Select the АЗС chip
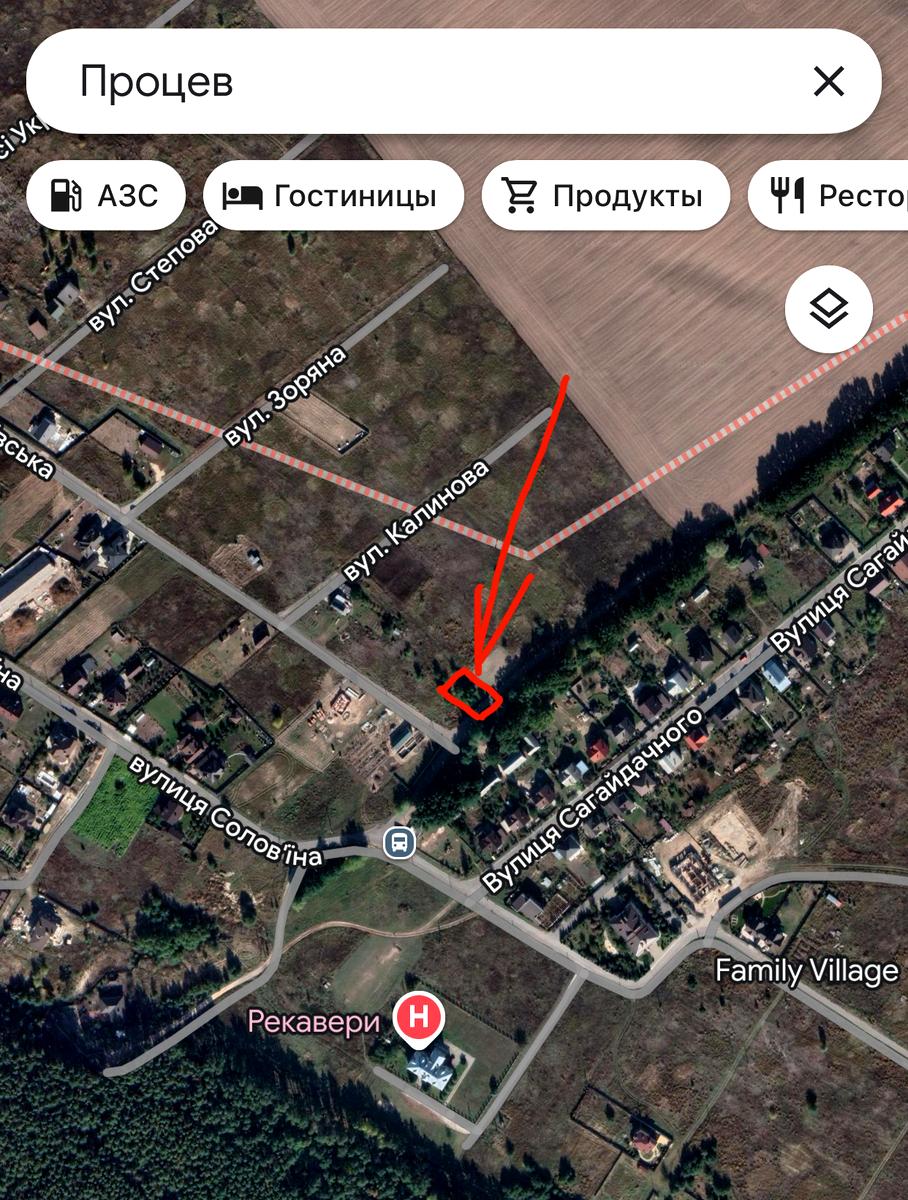The height and width of the screenshot is (1200, 908). point(105,195)
